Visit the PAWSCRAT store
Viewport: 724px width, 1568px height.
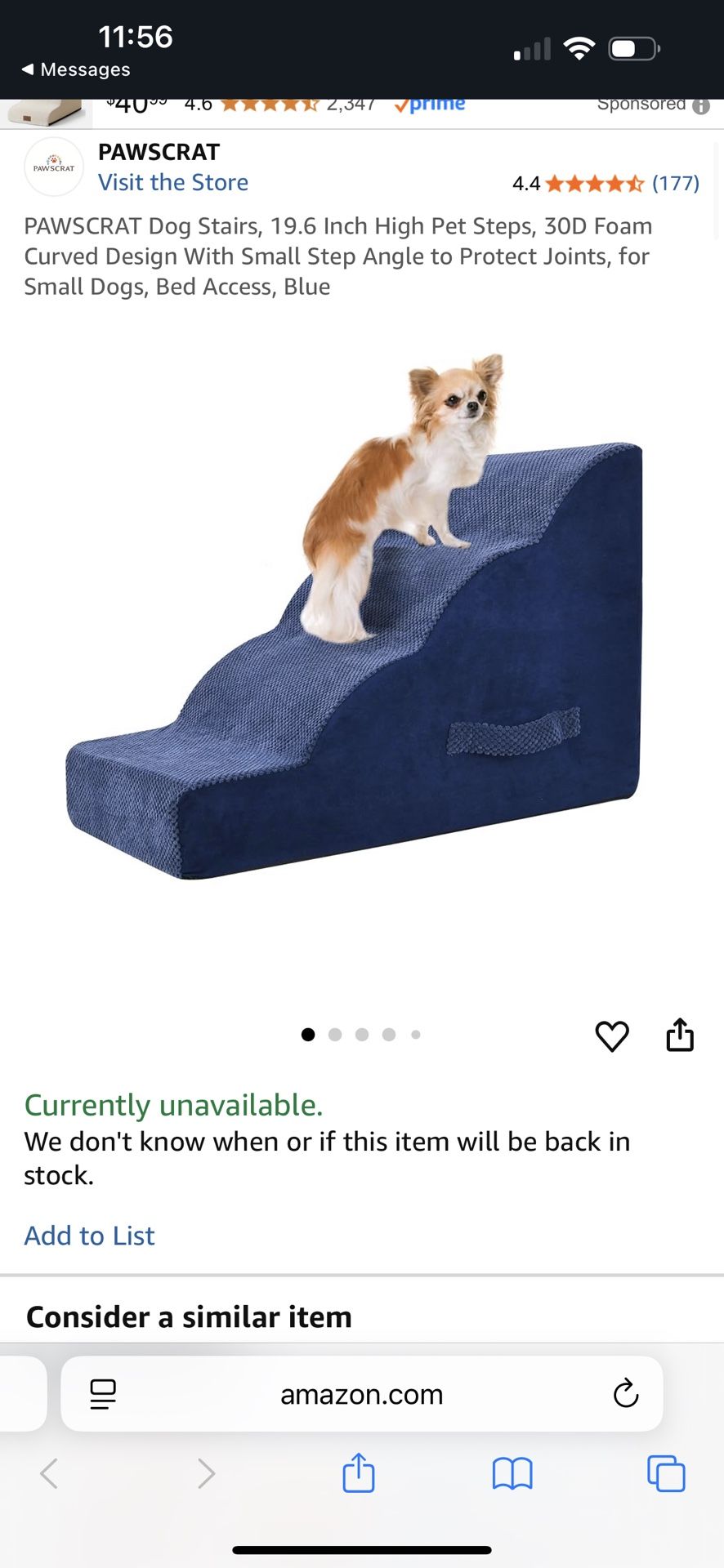(x=173, y=182)
